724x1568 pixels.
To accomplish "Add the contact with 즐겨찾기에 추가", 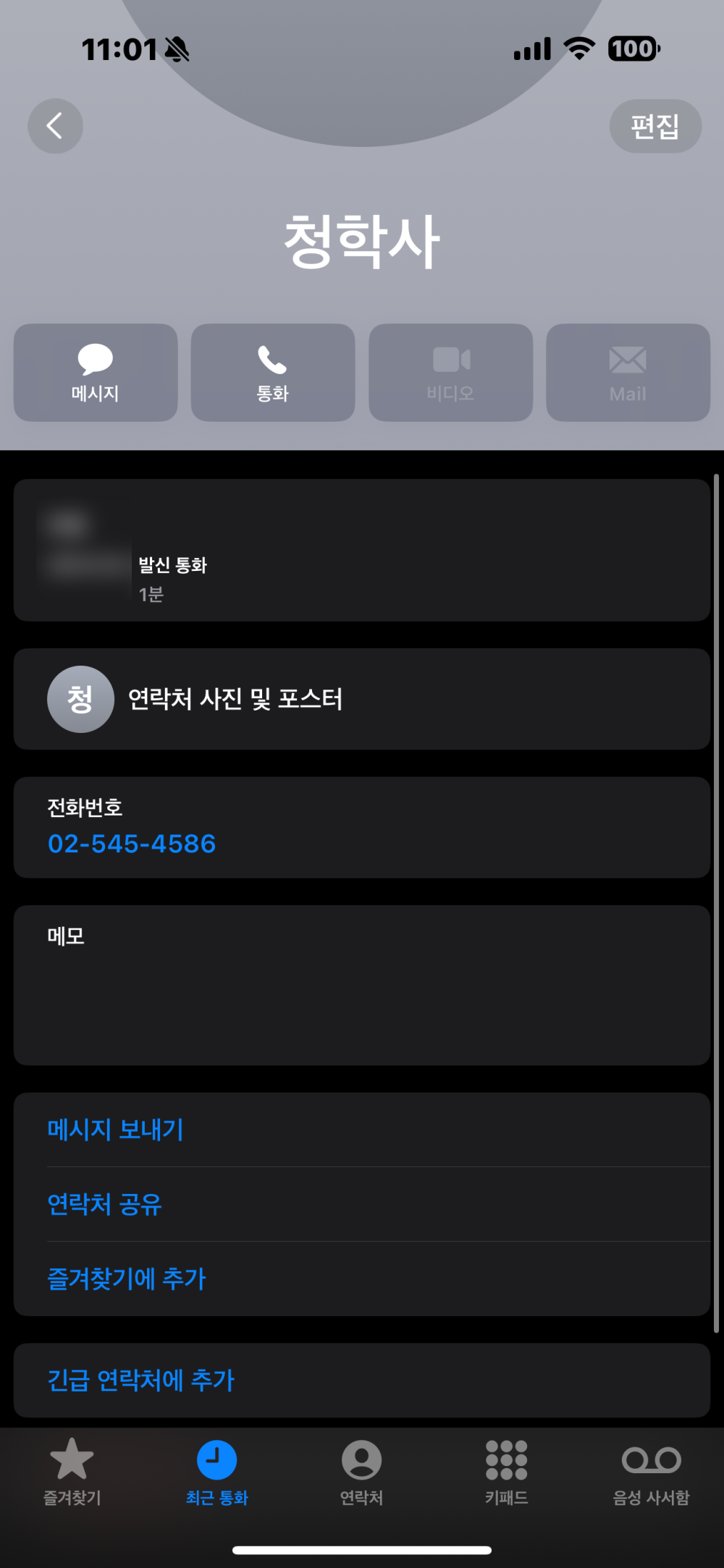I will pyautogui.click(x=127, y=1279).
